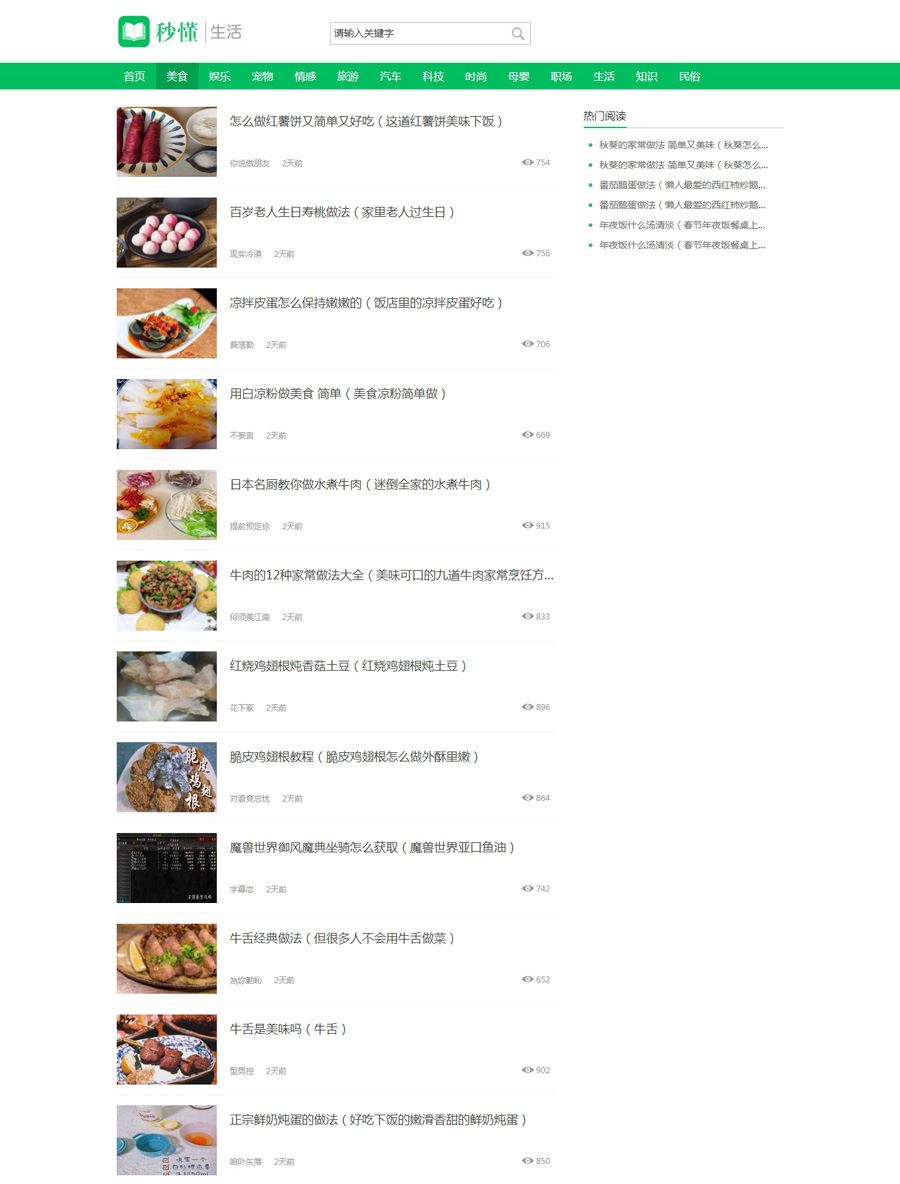Screen dimensions: 900x1184
Task: Switch to the 娱乐 tab
Action: (x=219, y=75)
